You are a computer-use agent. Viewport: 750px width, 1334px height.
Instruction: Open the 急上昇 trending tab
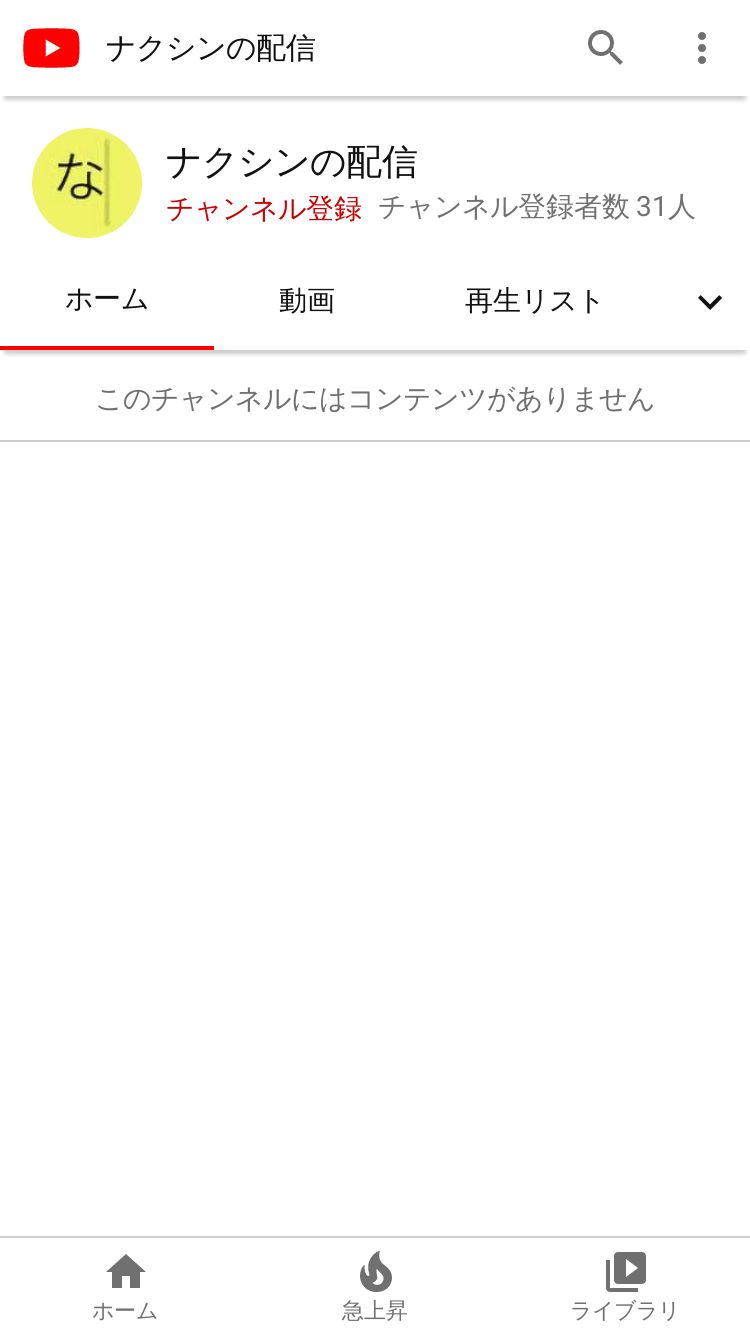[x=375, y=1287]
